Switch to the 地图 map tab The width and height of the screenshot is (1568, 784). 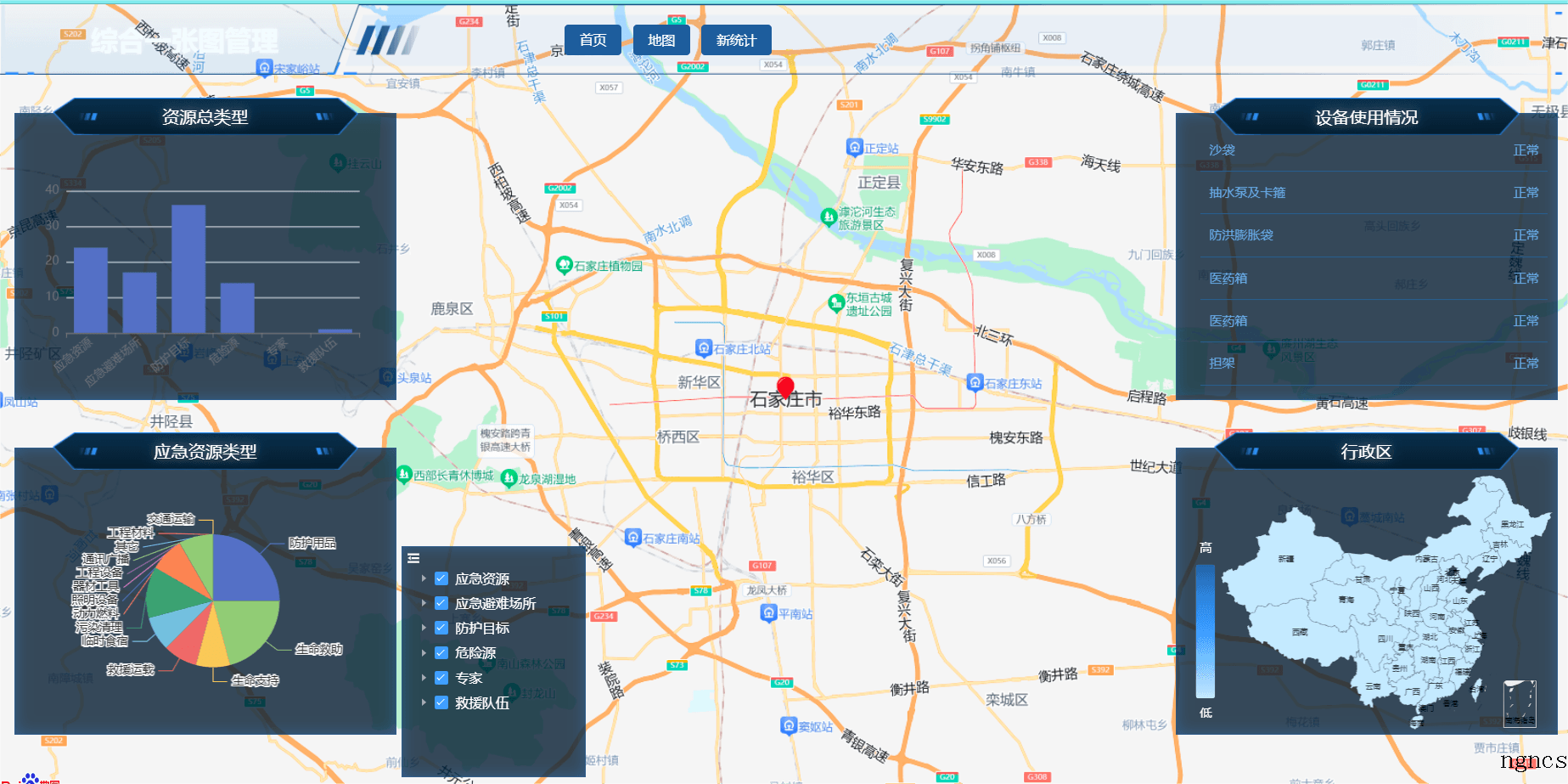[x=661, y=40]
